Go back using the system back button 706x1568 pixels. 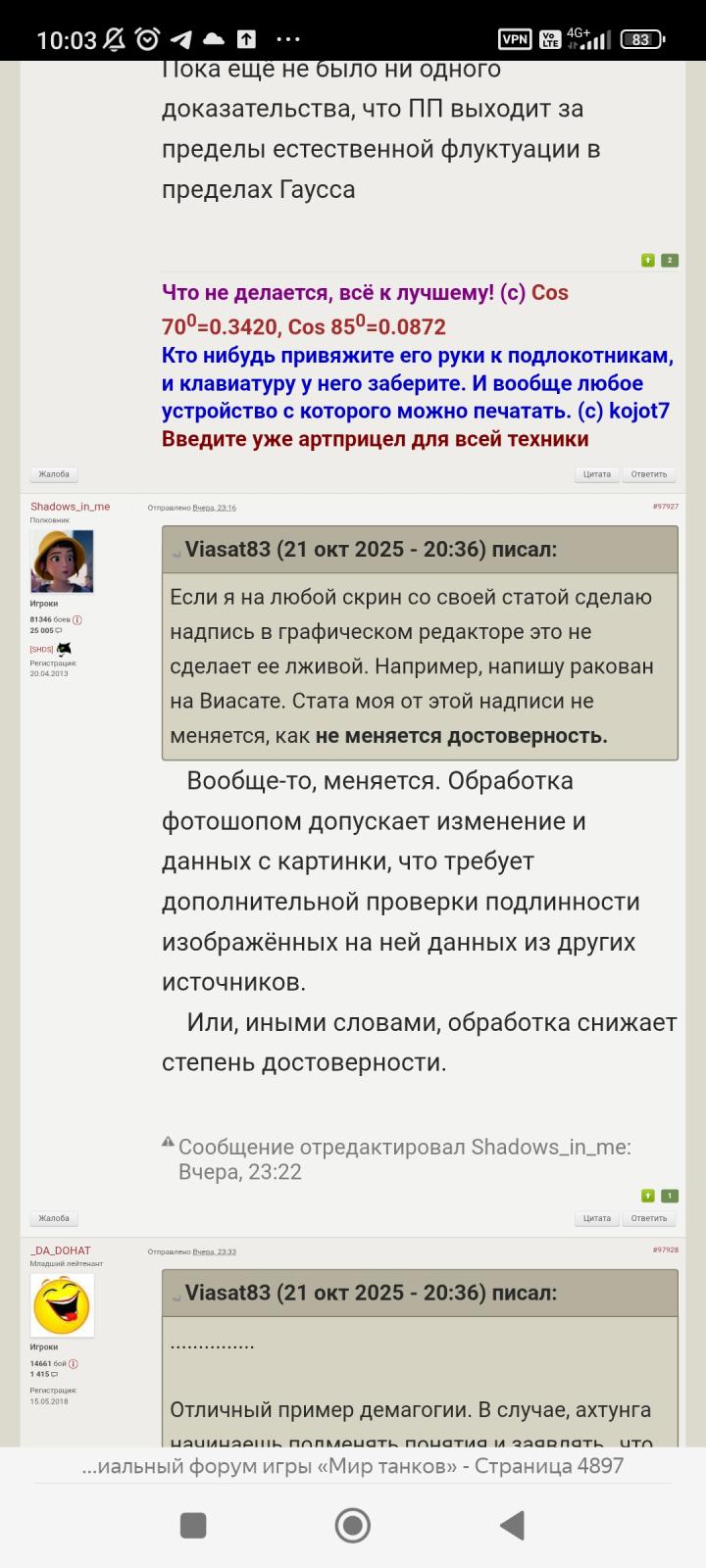point(512,1525)
